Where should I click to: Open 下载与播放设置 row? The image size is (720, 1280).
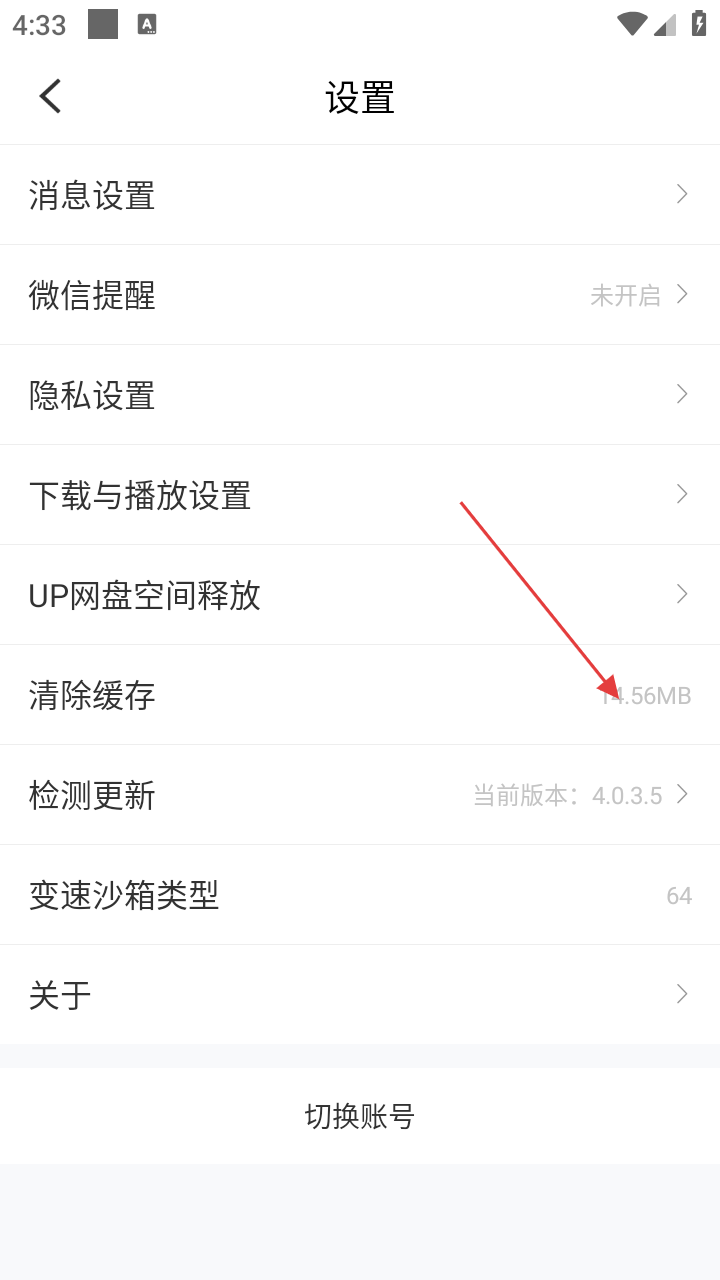pyautogui.click(x=360, y=495)
